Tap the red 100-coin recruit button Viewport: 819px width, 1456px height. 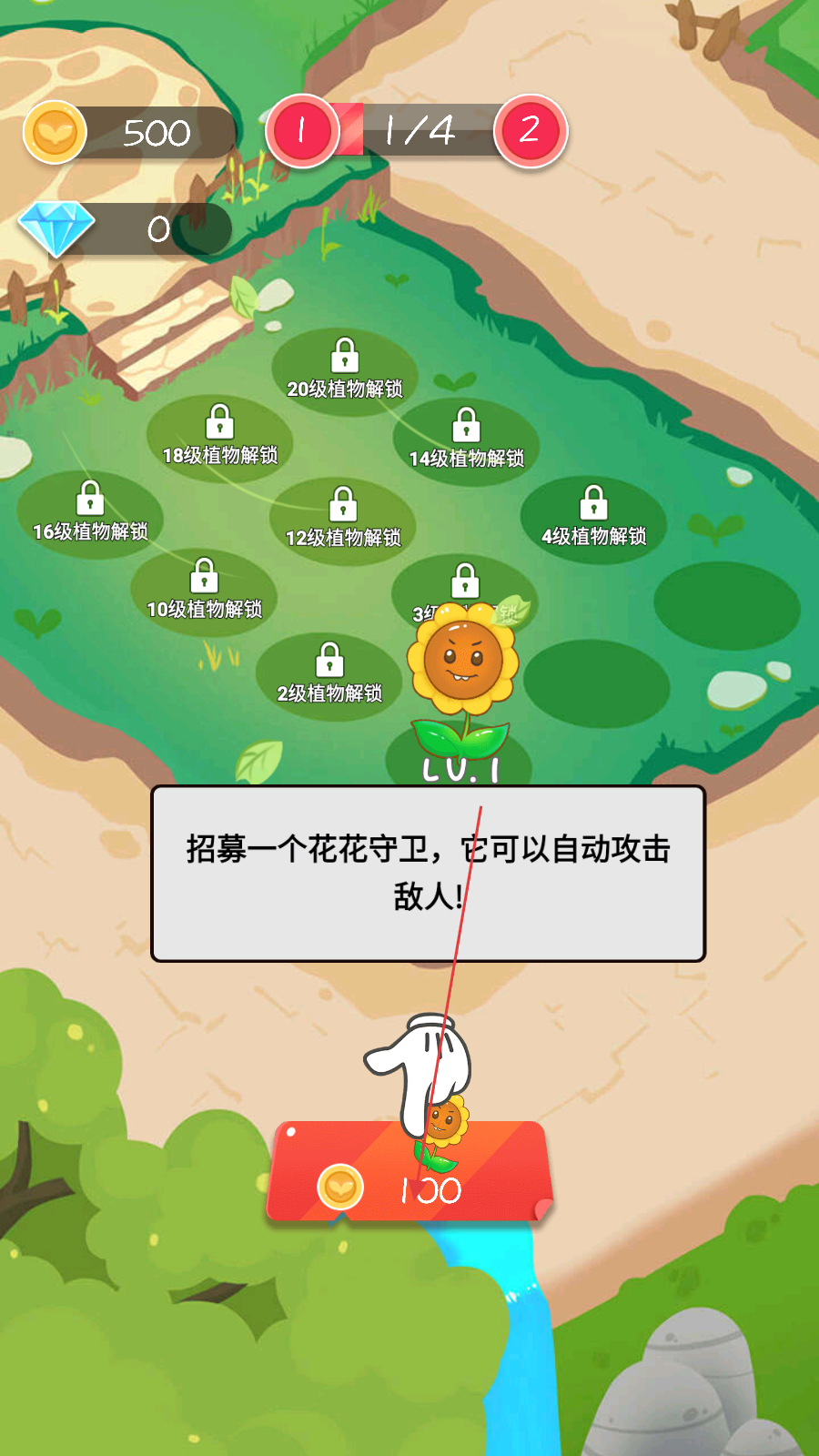click(x=409, y=1172)
